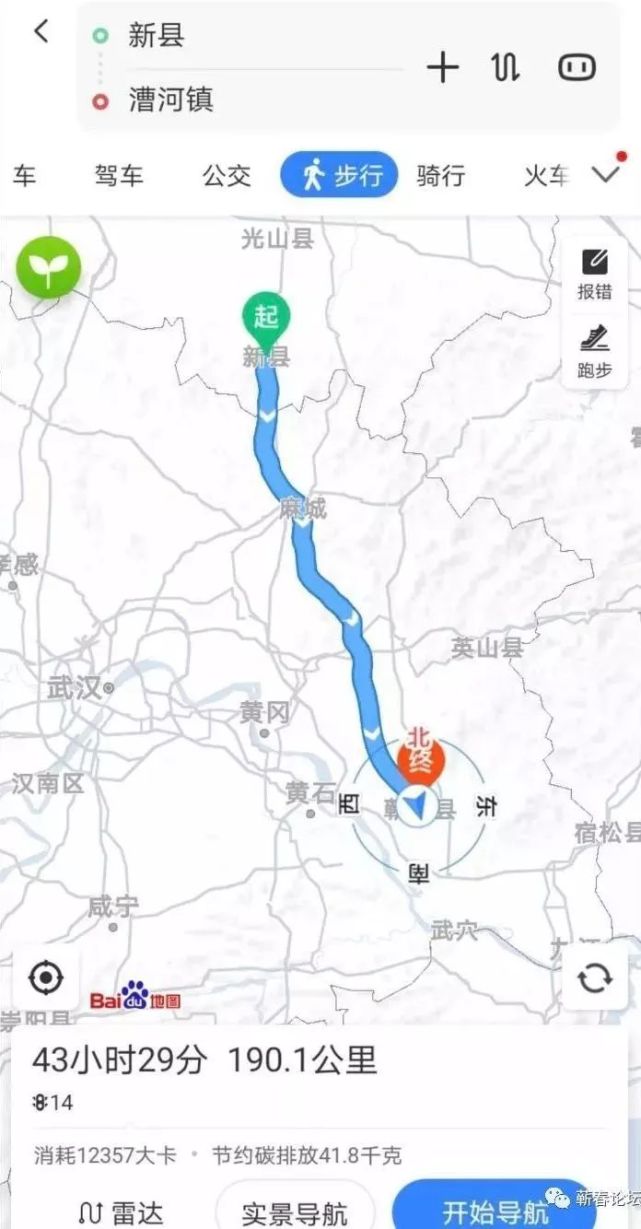Start 实景导航 live-view navigation

295,1212
